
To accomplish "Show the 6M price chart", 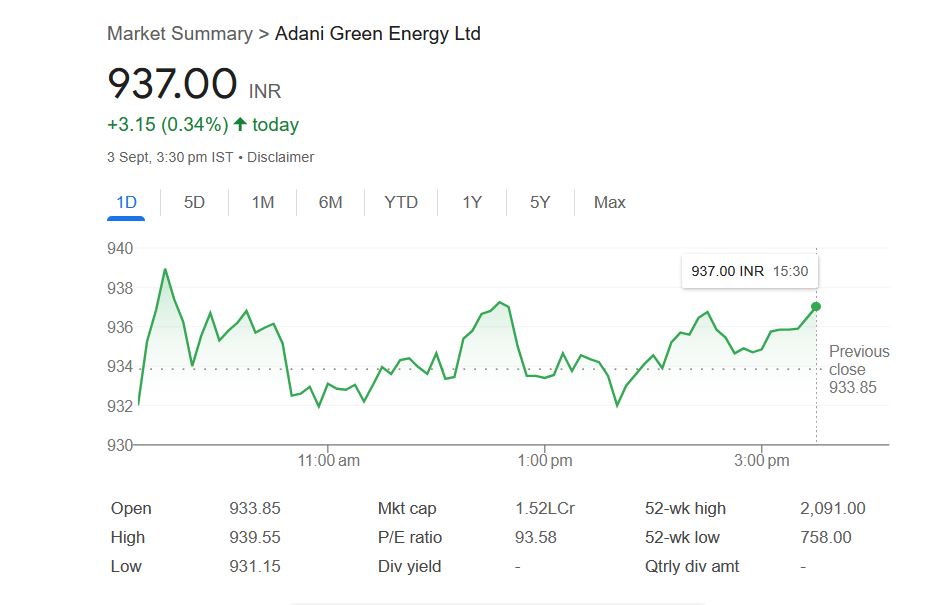I will (330, 202).
